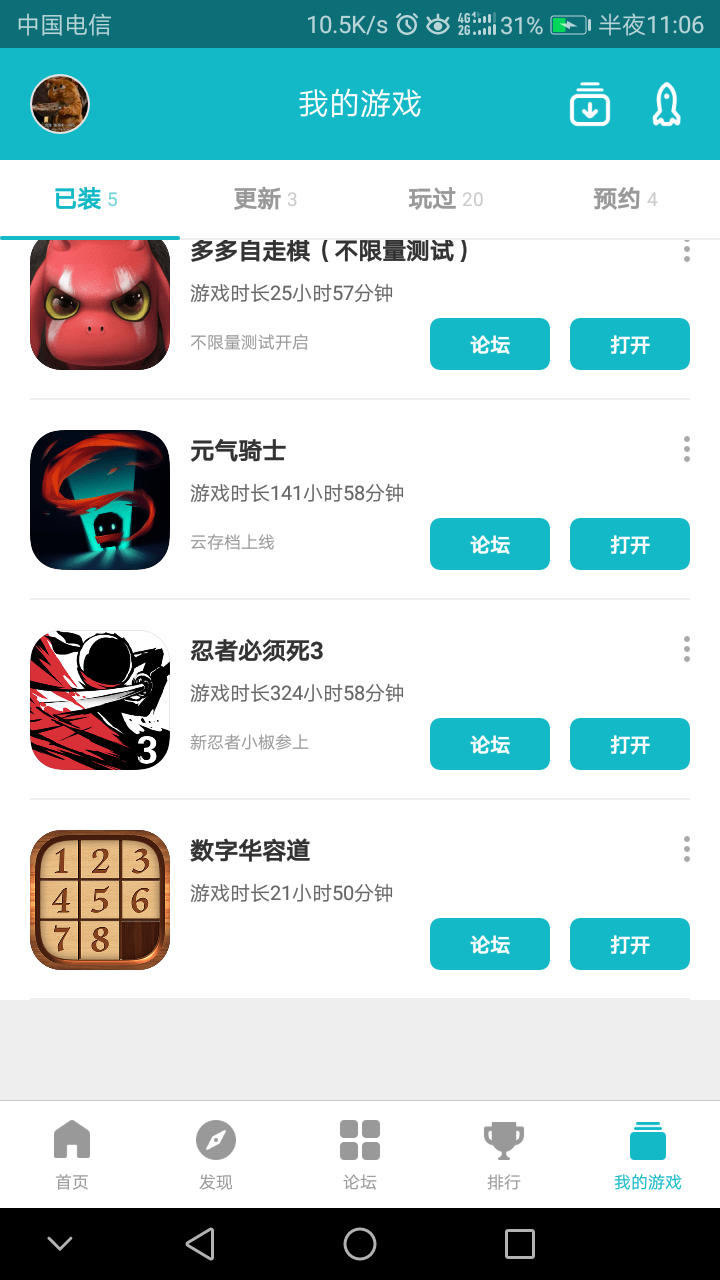
Task: Launch 忍者必须死3 with 打开
Action: click(630, 744)
